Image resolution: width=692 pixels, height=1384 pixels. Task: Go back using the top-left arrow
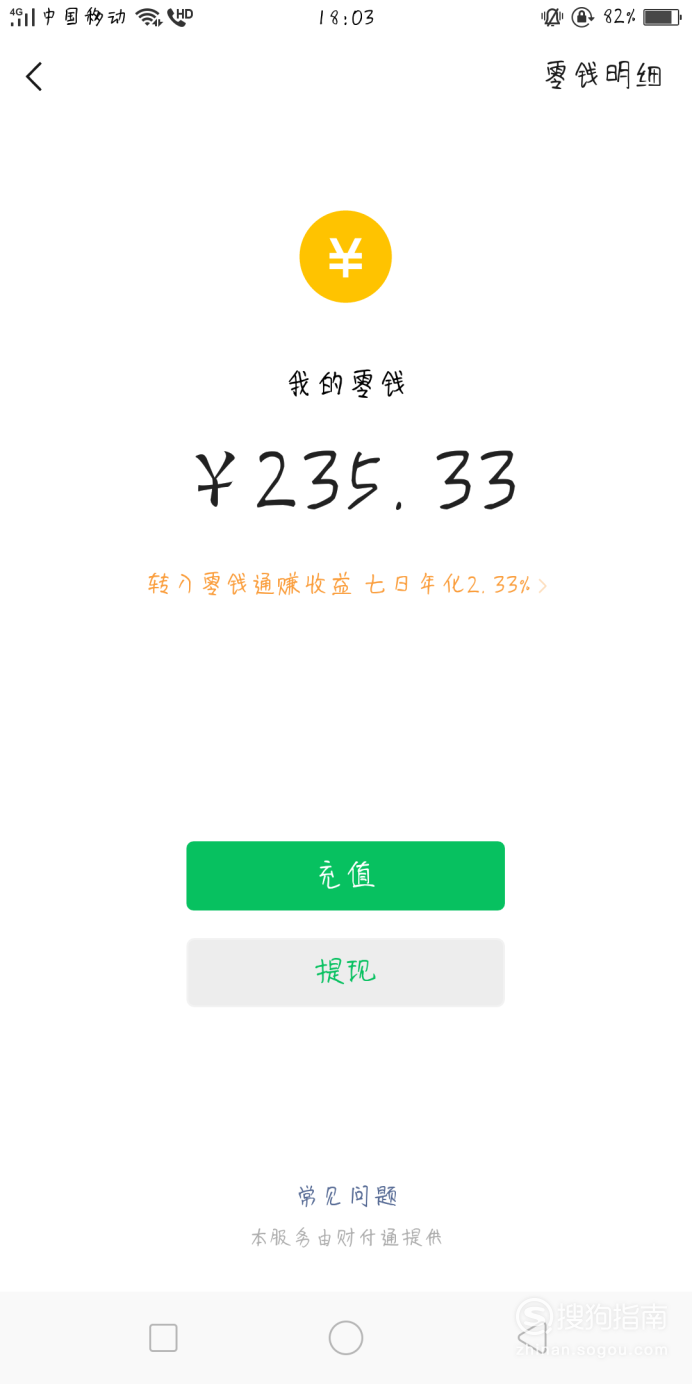coord(34,77)
